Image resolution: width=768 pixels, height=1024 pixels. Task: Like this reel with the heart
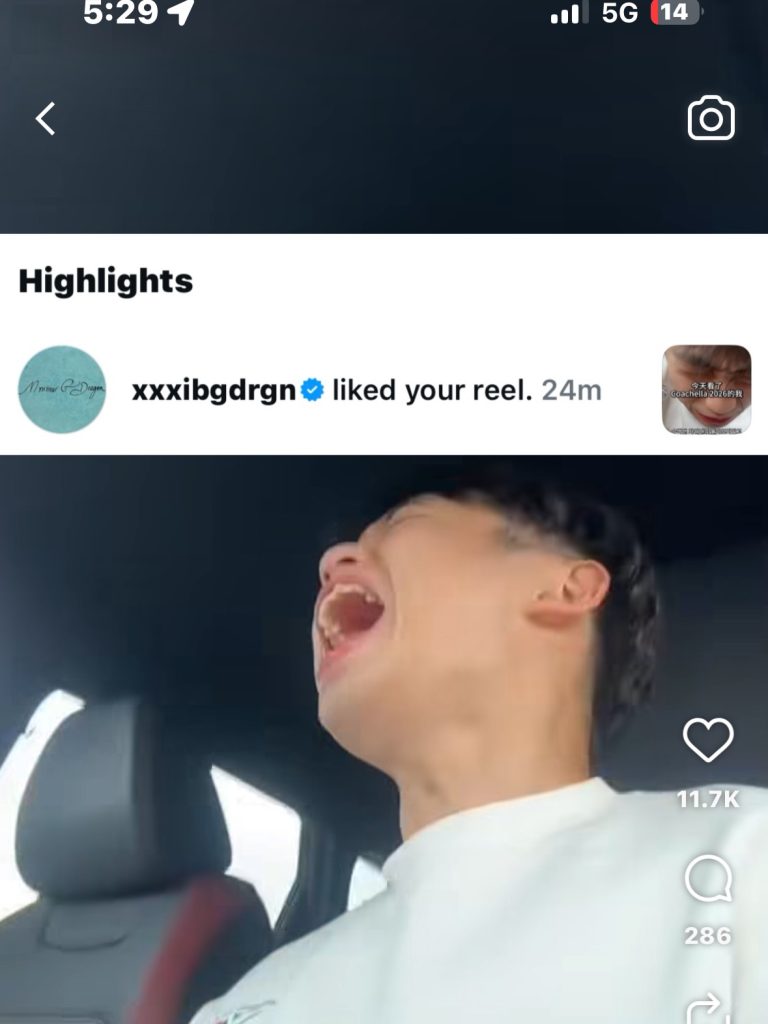(x=708, y=740)
